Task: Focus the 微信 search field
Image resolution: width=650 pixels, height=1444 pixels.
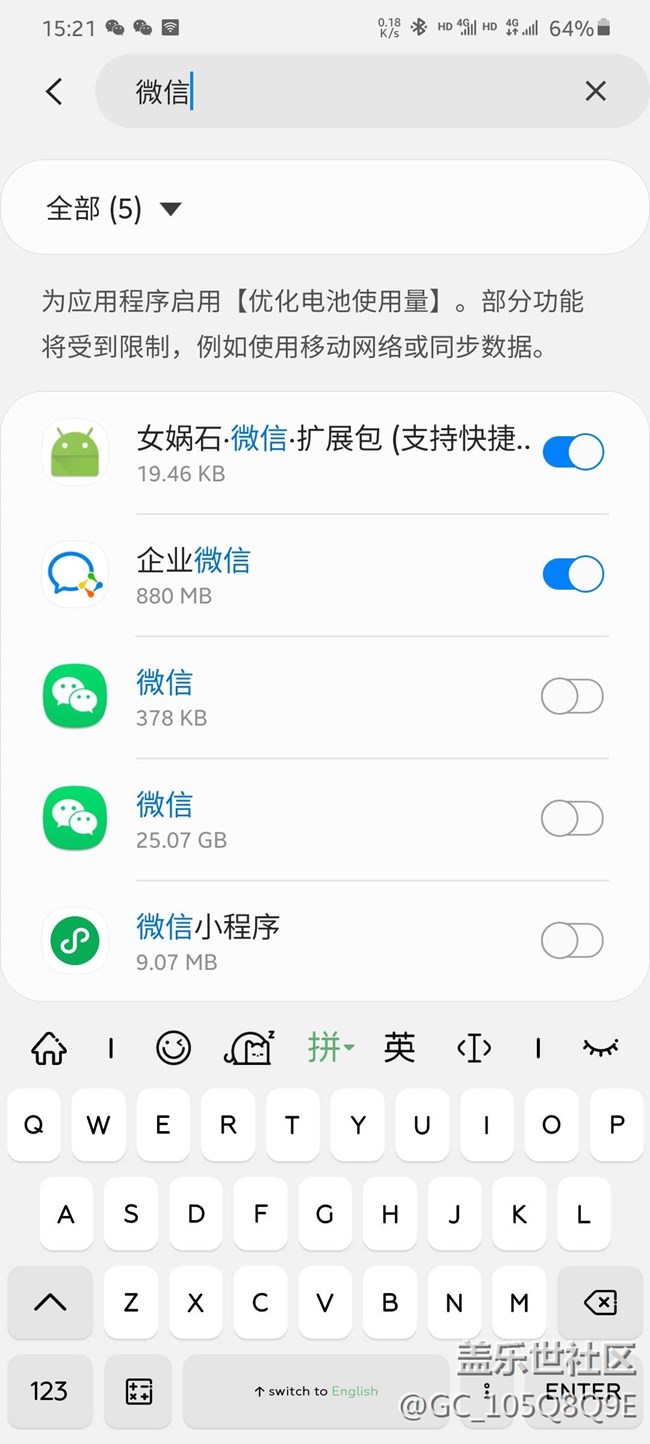Action: (x=350, y=92)
